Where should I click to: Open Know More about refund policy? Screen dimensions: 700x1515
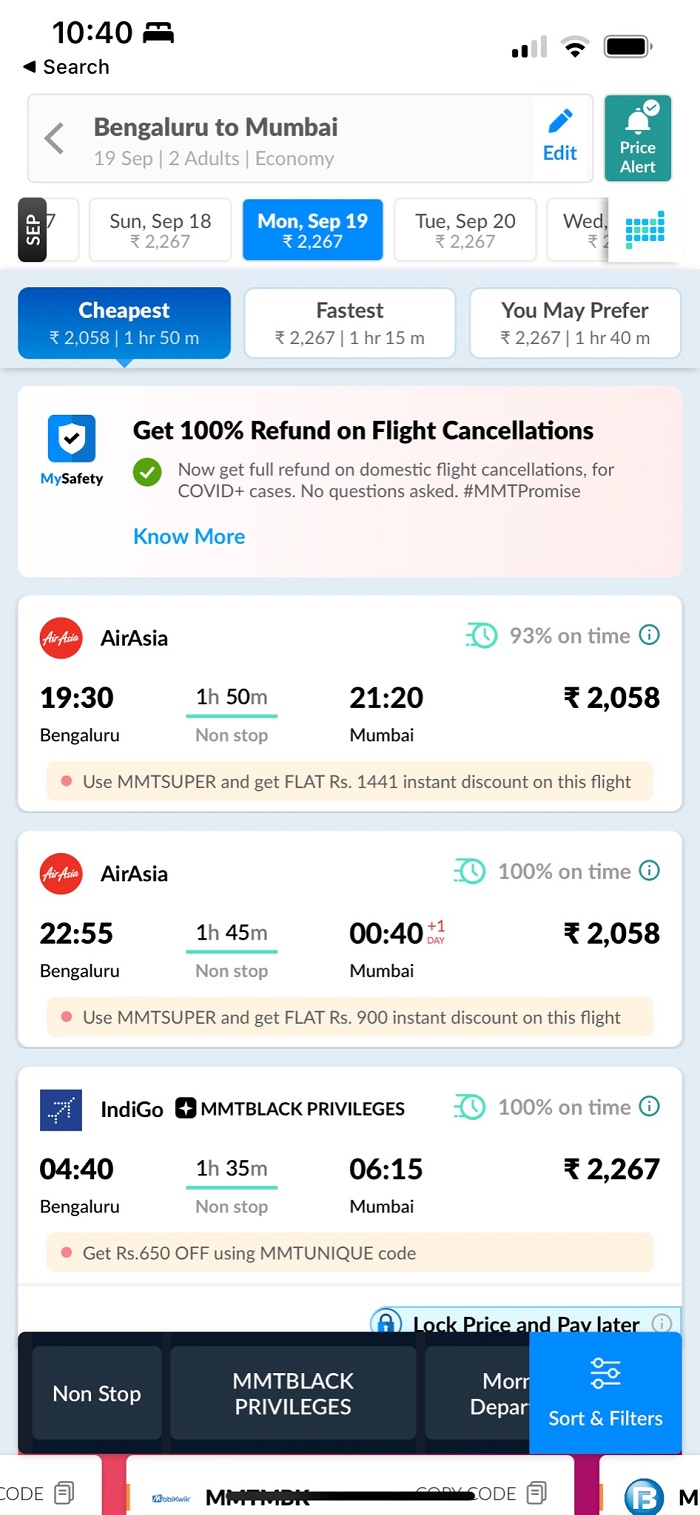189,536
